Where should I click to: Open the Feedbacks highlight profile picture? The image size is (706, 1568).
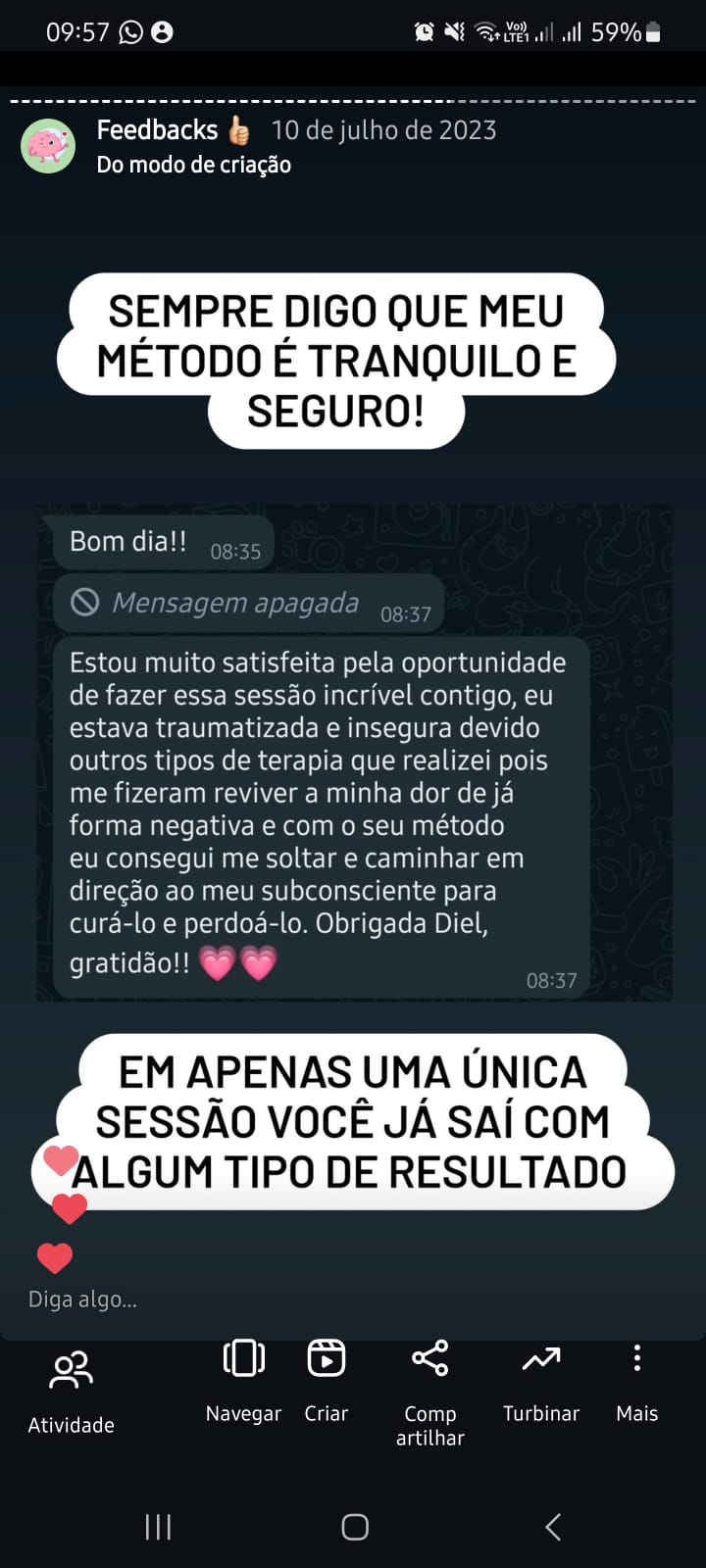pos(48,147)
